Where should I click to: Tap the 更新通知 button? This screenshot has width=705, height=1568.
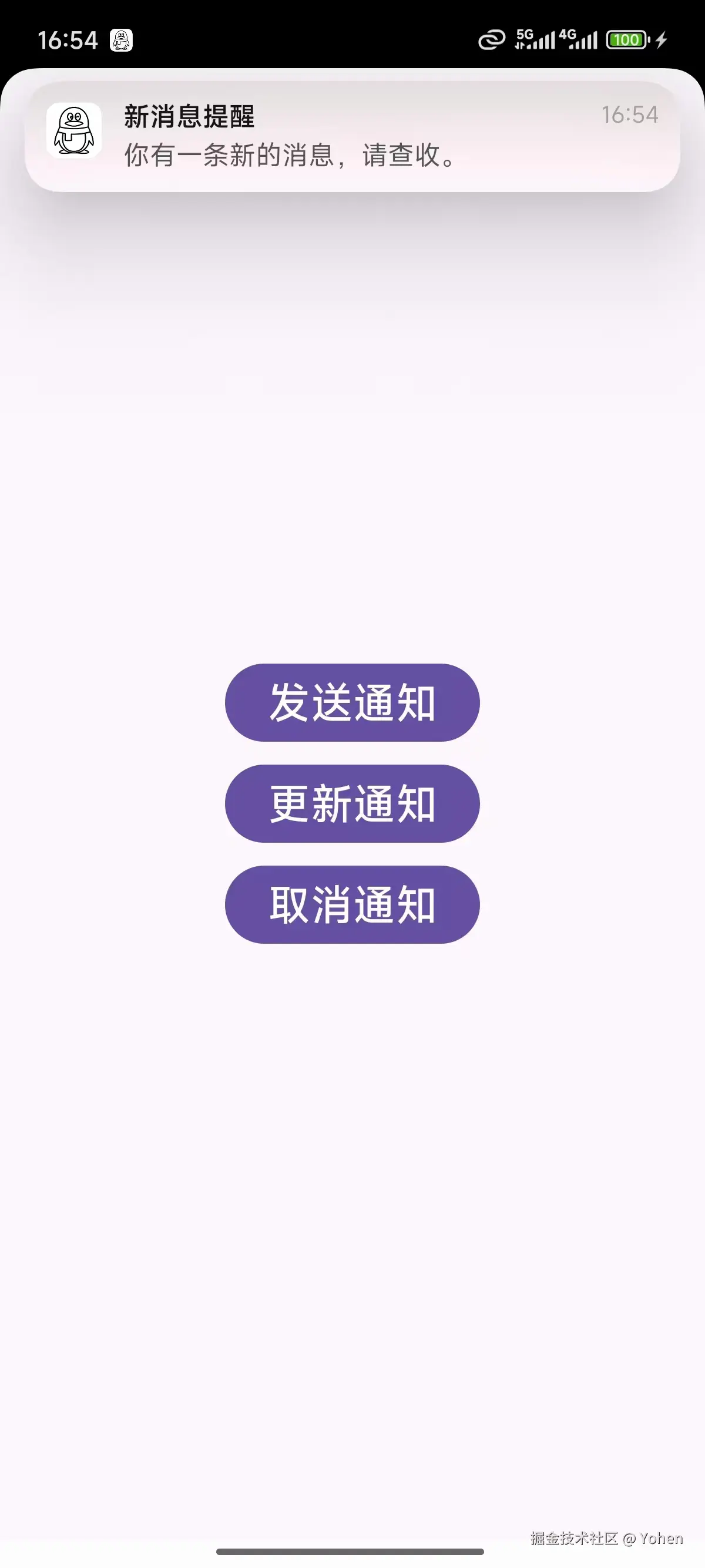(x=352, y=803)
